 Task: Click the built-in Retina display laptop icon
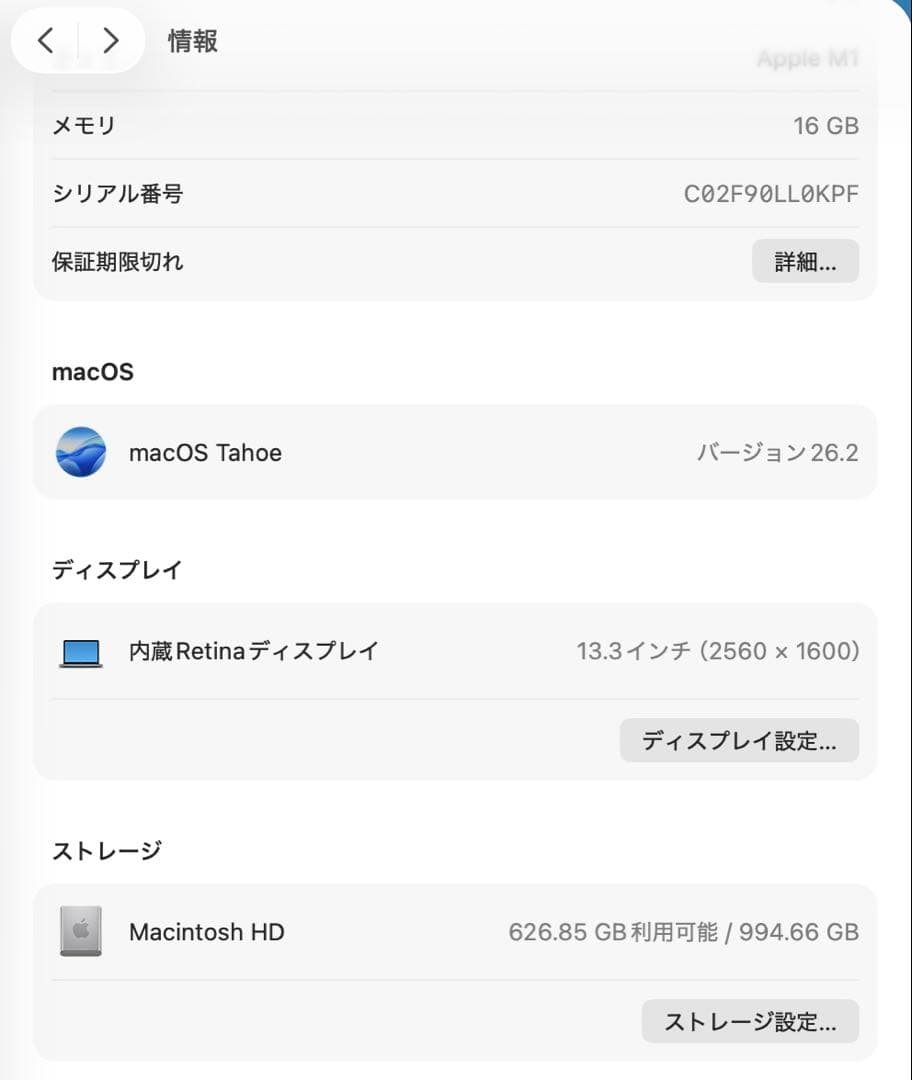tap(81, 651)
